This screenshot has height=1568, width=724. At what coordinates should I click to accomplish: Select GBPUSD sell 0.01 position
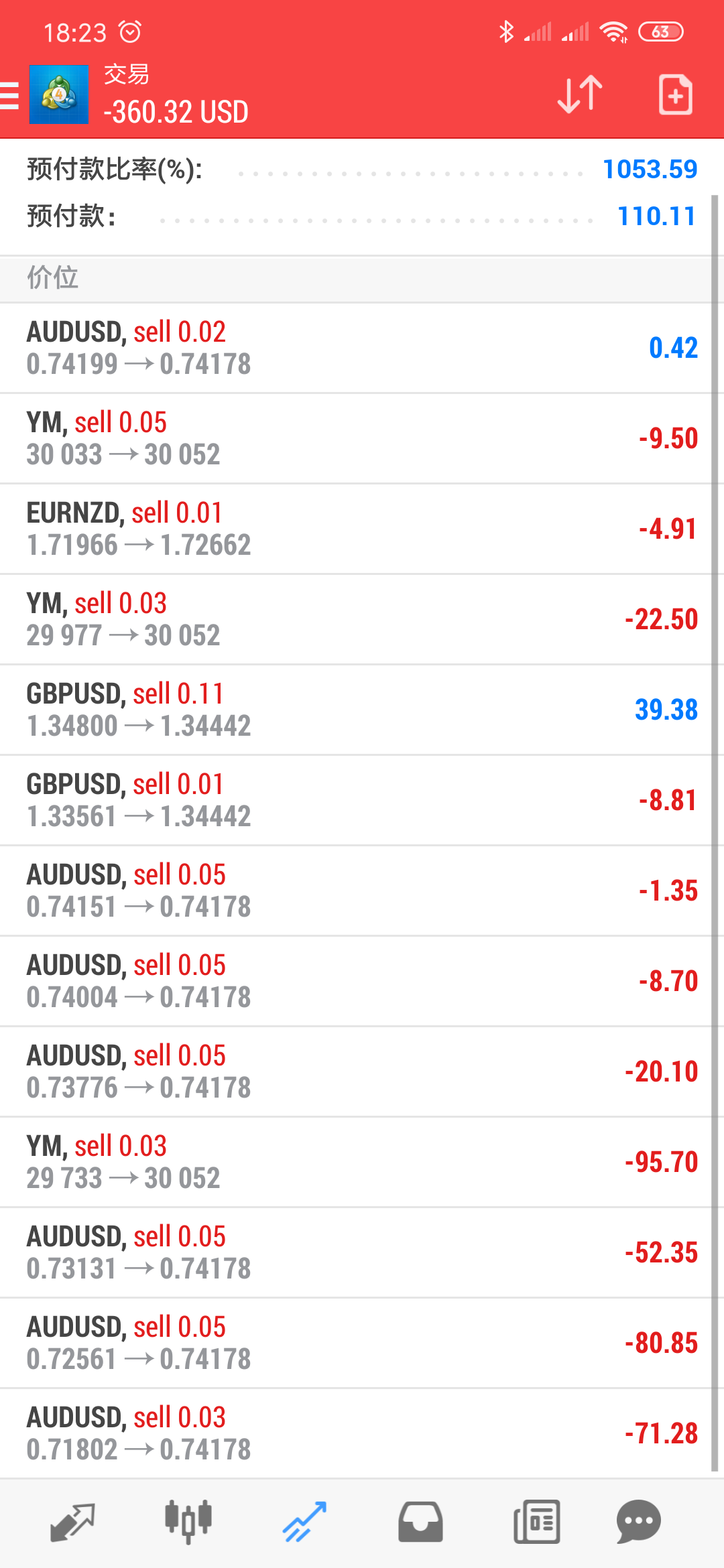[x=355, y=800]
